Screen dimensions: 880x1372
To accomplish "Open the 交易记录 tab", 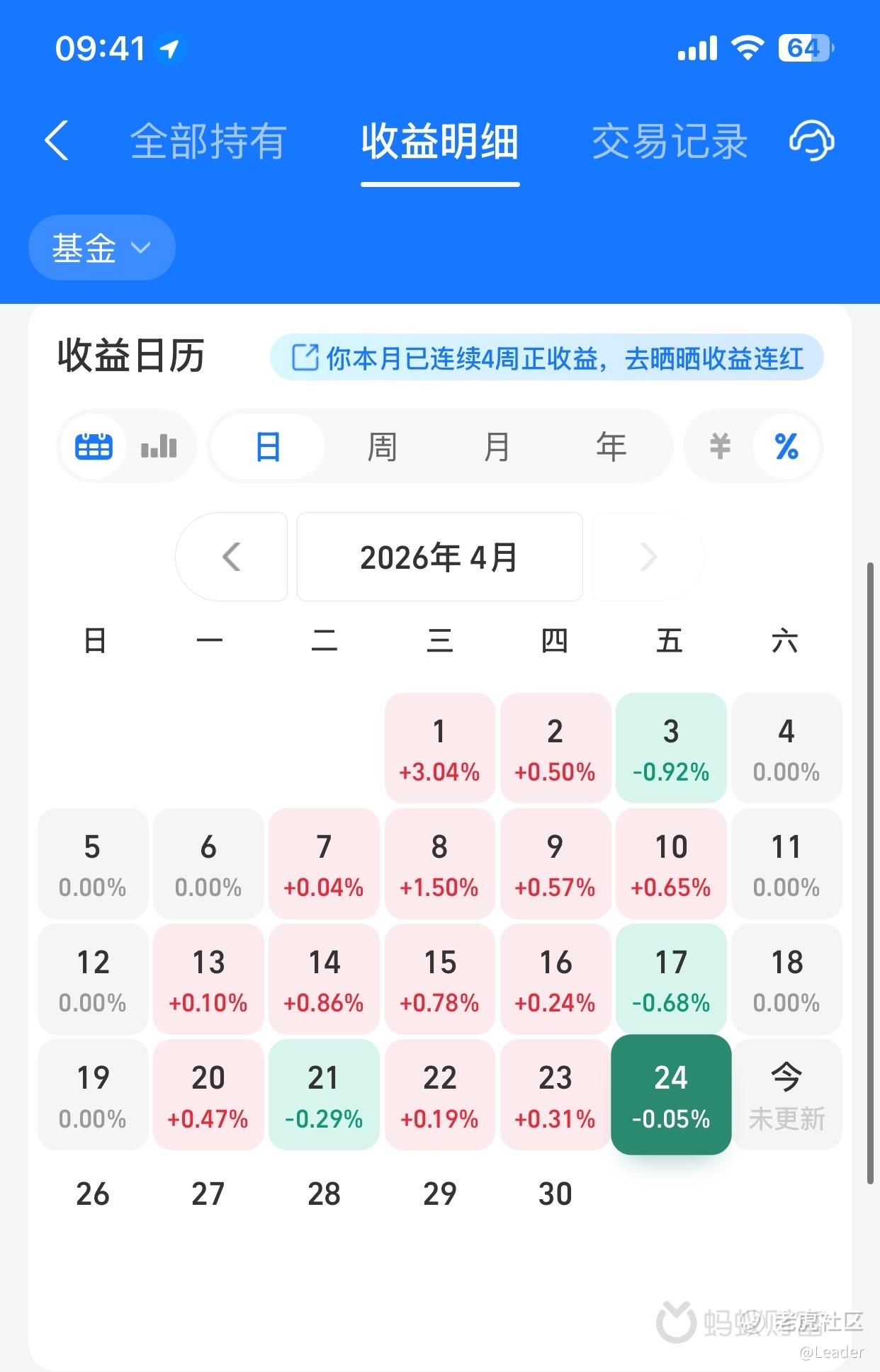I will 670,141.
